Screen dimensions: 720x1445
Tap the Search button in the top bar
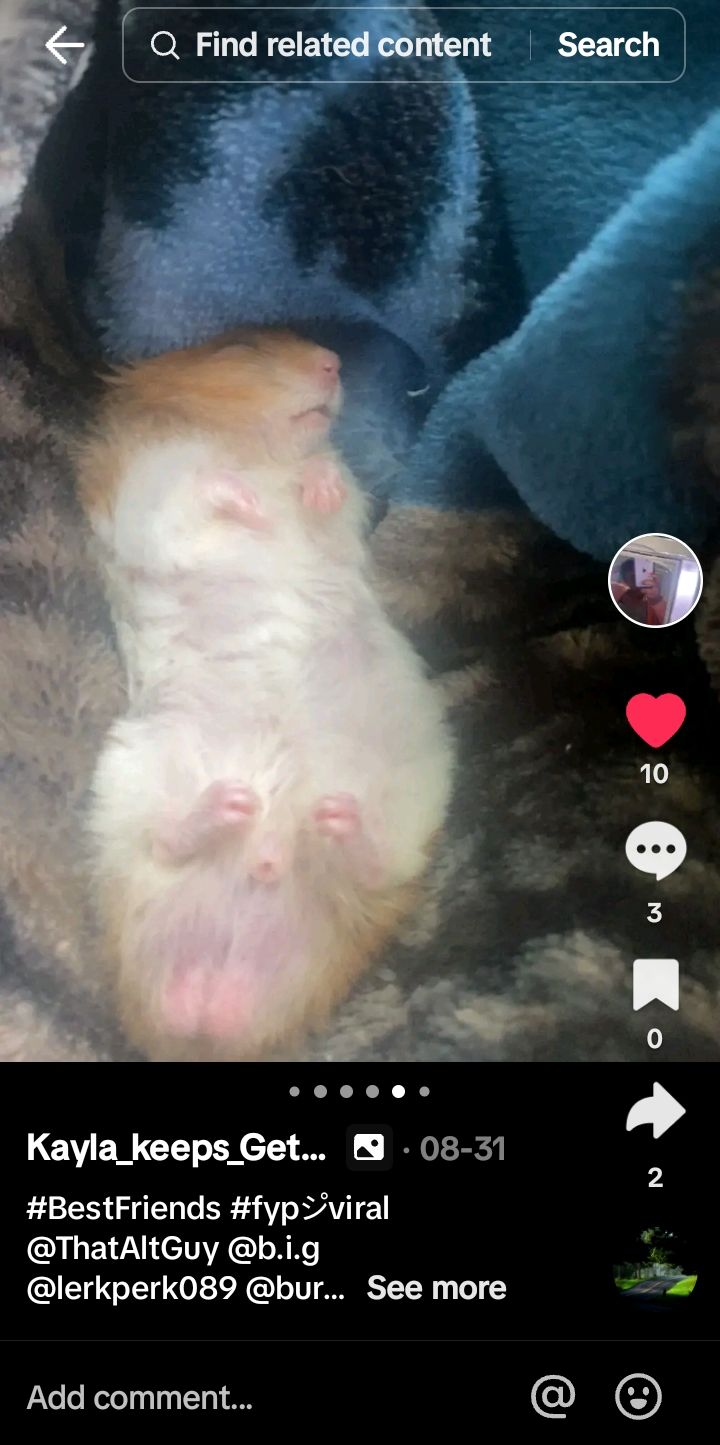pyautogui.click(x=608, y=45)
